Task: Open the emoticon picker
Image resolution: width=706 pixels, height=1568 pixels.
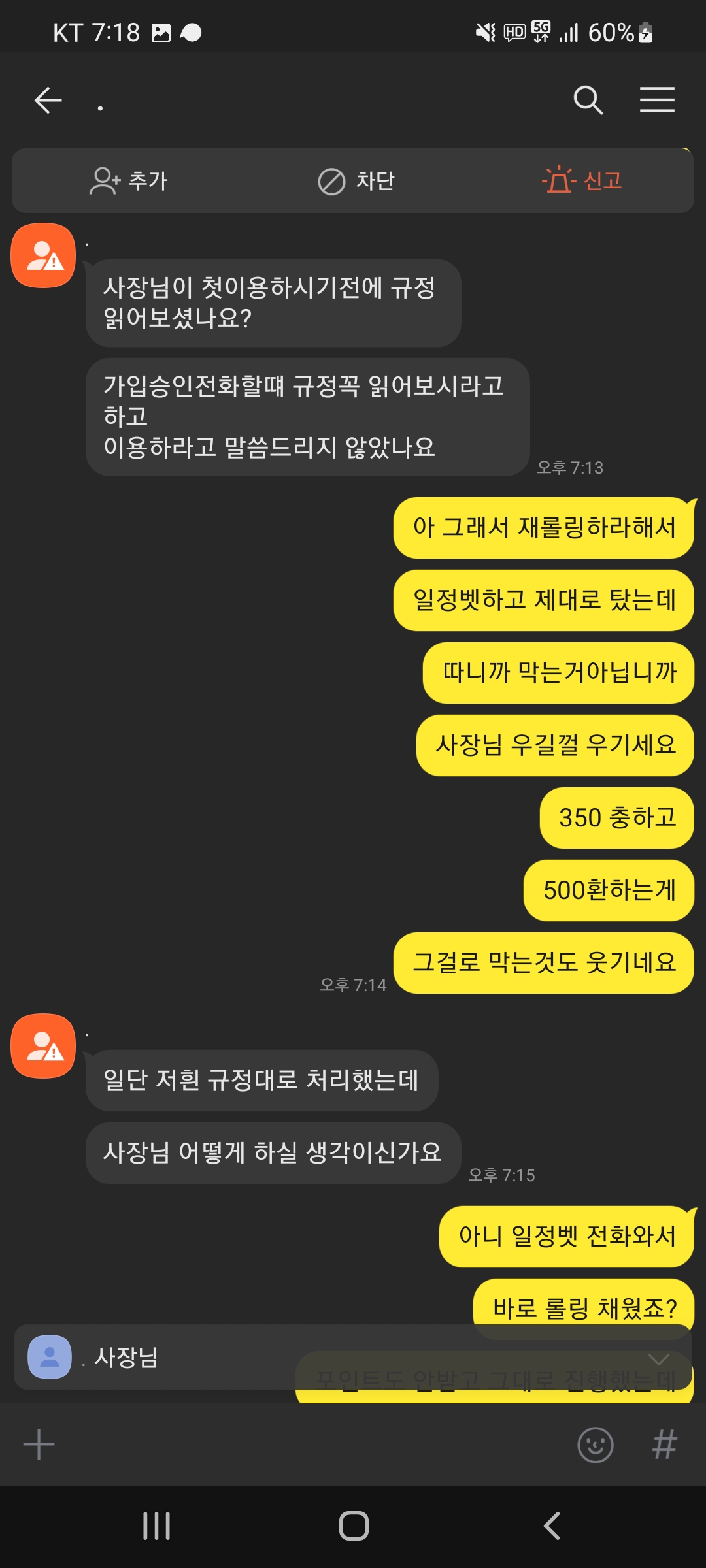Action: 595,1445
